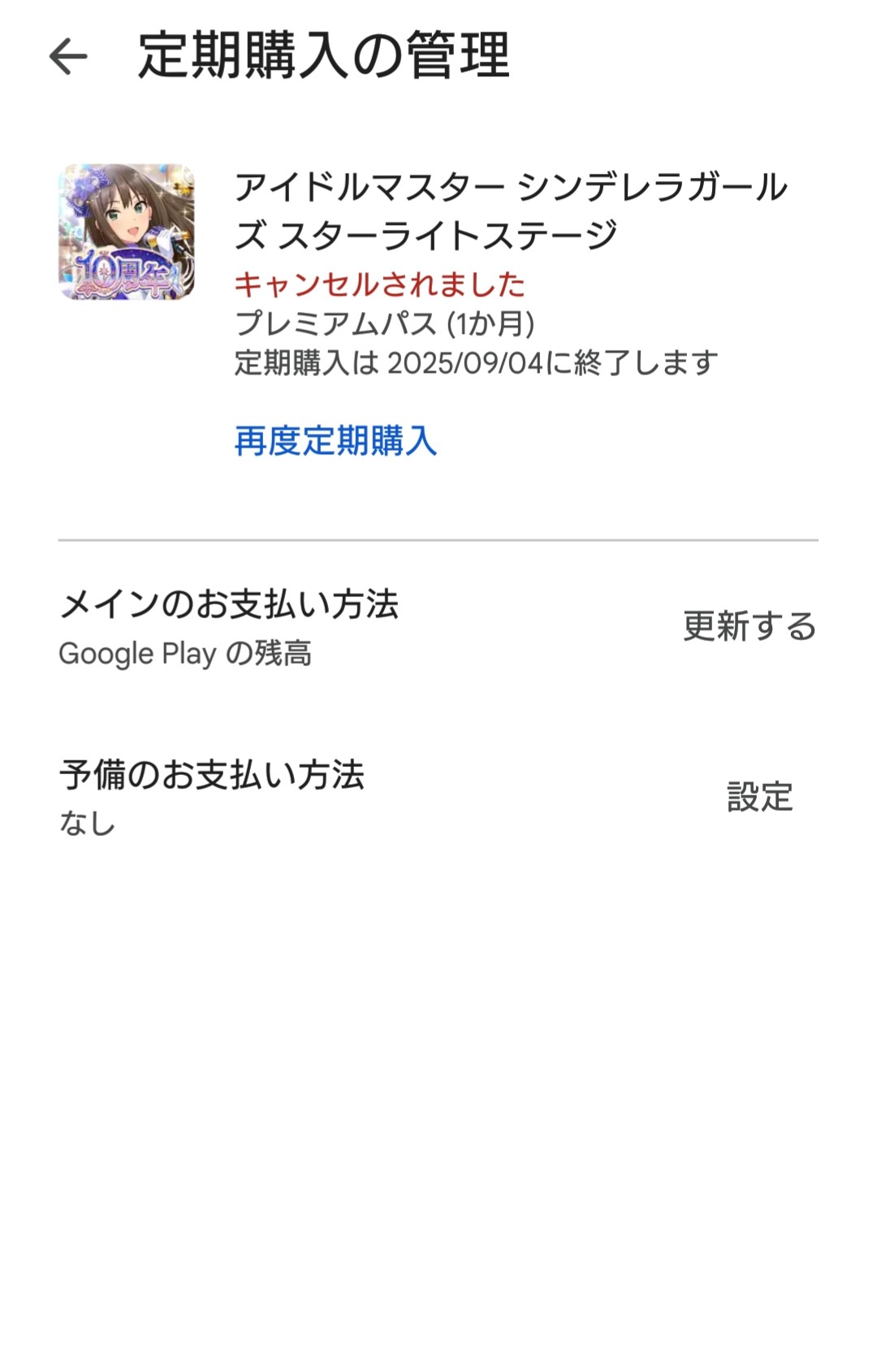
Task: Tap 更新する for the main payment method
Action: [749, 626]
